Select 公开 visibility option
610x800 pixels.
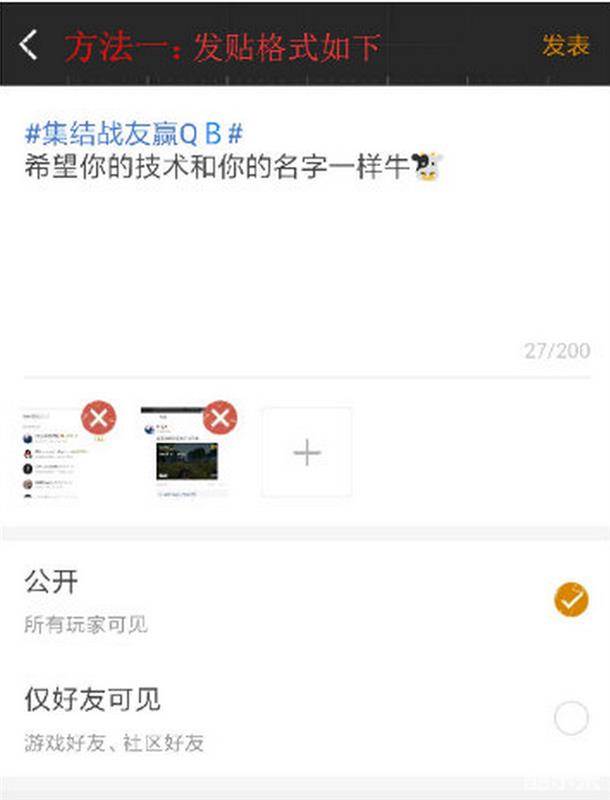571,600
